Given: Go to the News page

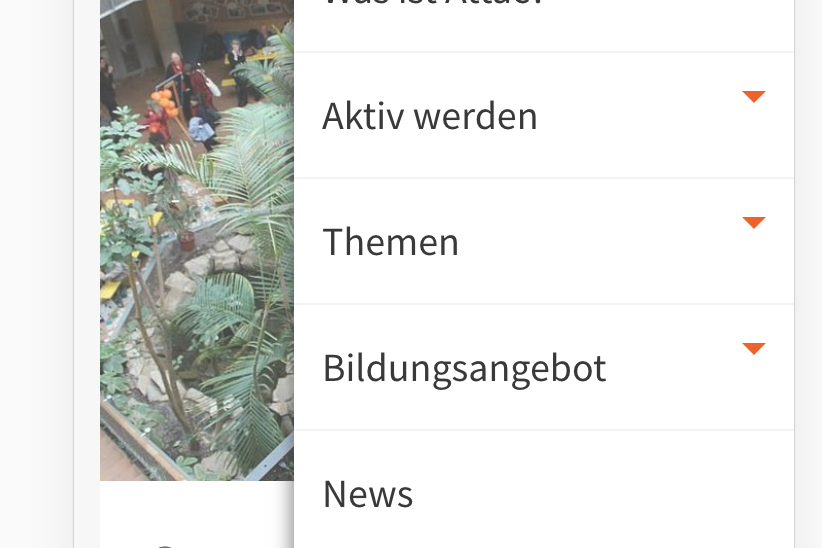Looking at the screenshot, I should coord(368,495).
